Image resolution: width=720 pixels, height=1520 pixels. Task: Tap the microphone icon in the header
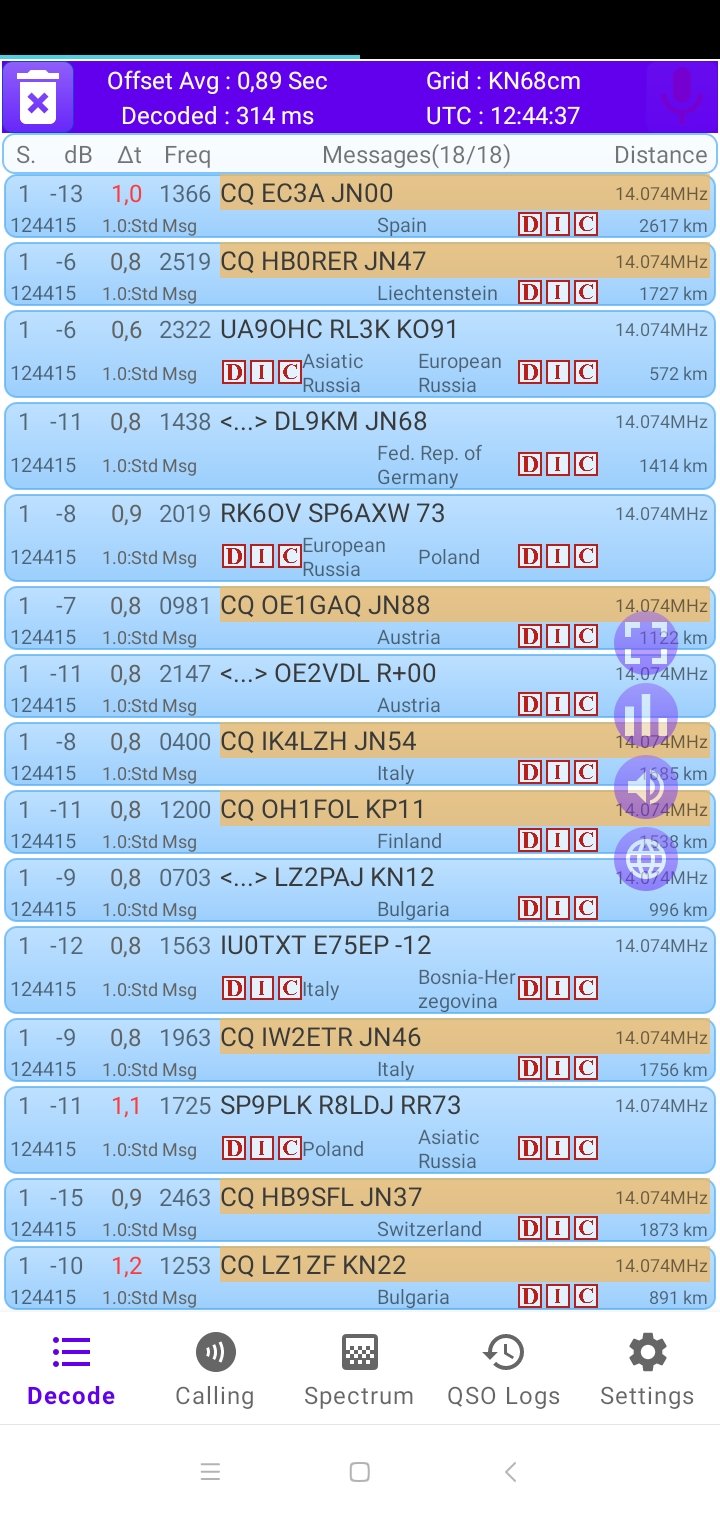point(681,98)
